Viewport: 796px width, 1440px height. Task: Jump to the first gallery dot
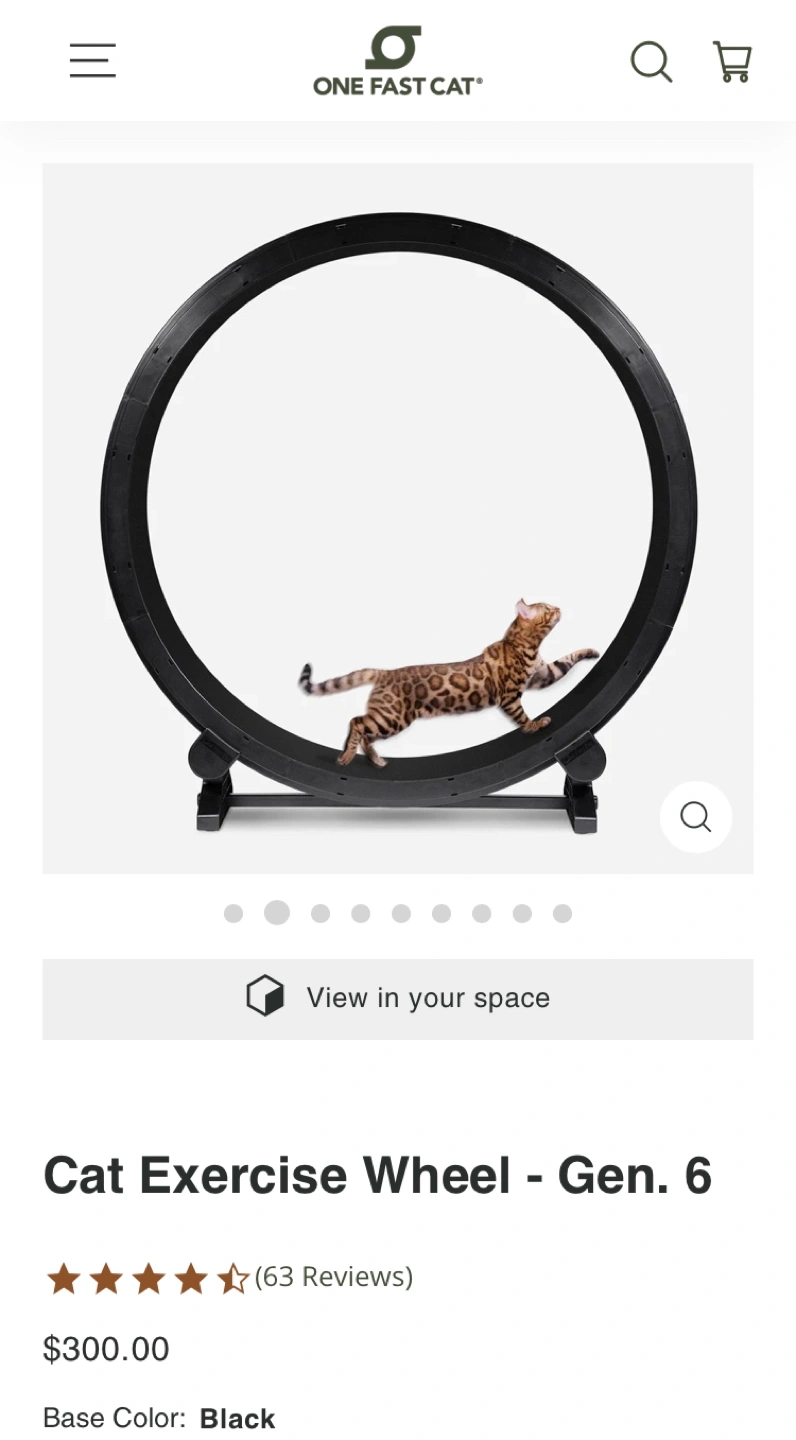[233, 913]
